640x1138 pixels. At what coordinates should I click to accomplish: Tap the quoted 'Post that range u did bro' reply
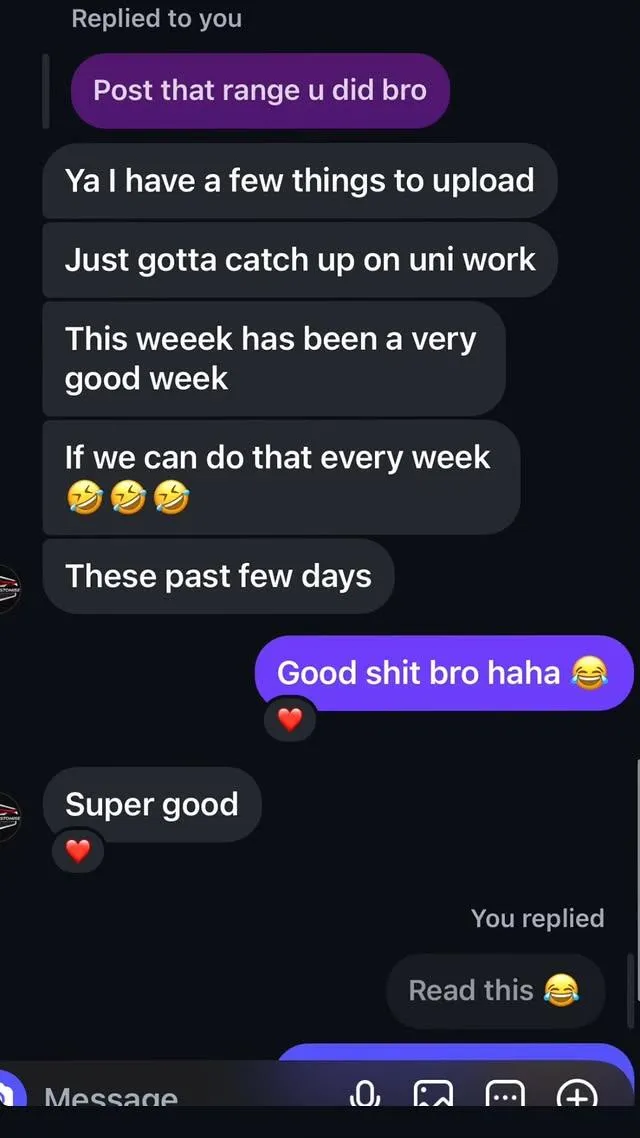pyautogui.click(x=260, y=91)
